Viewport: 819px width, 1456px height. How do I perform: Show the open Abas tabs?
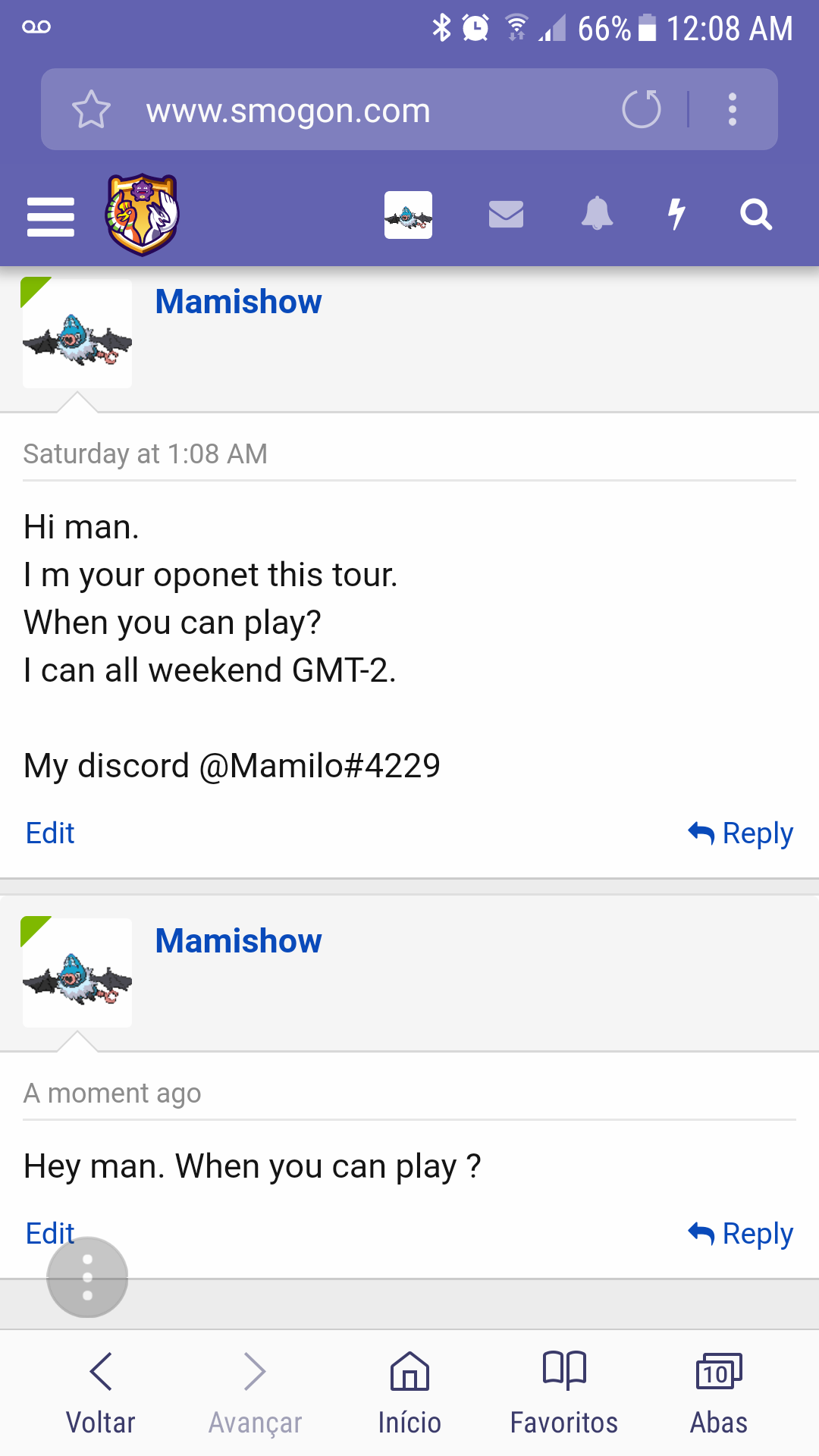718,1392
